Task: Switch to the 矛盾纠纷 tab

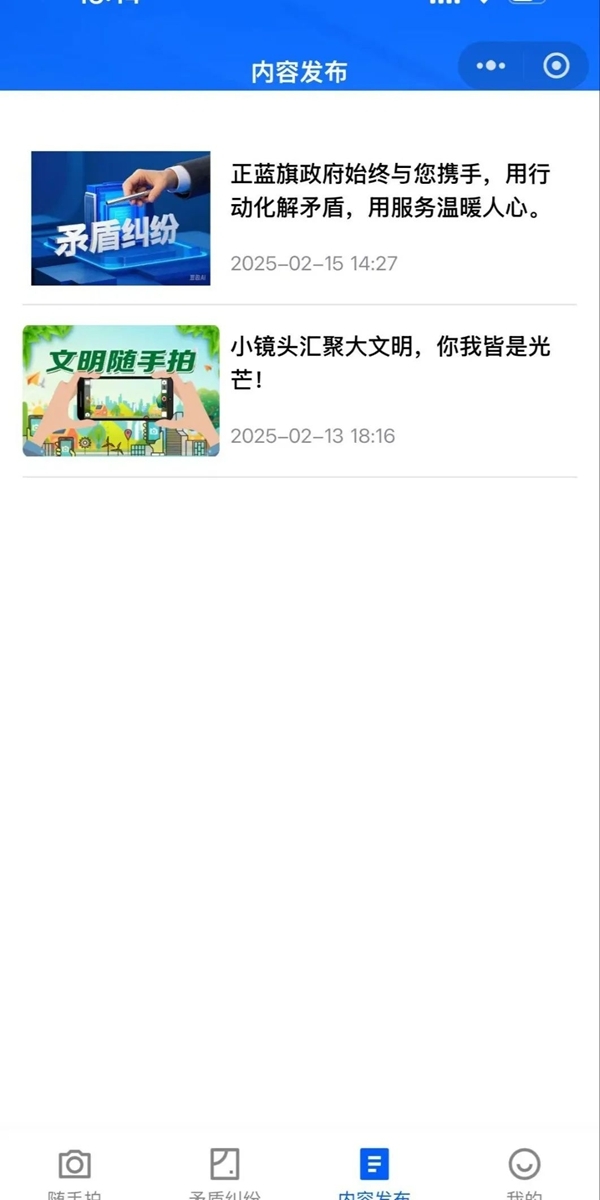Action: click(225, 1174)
